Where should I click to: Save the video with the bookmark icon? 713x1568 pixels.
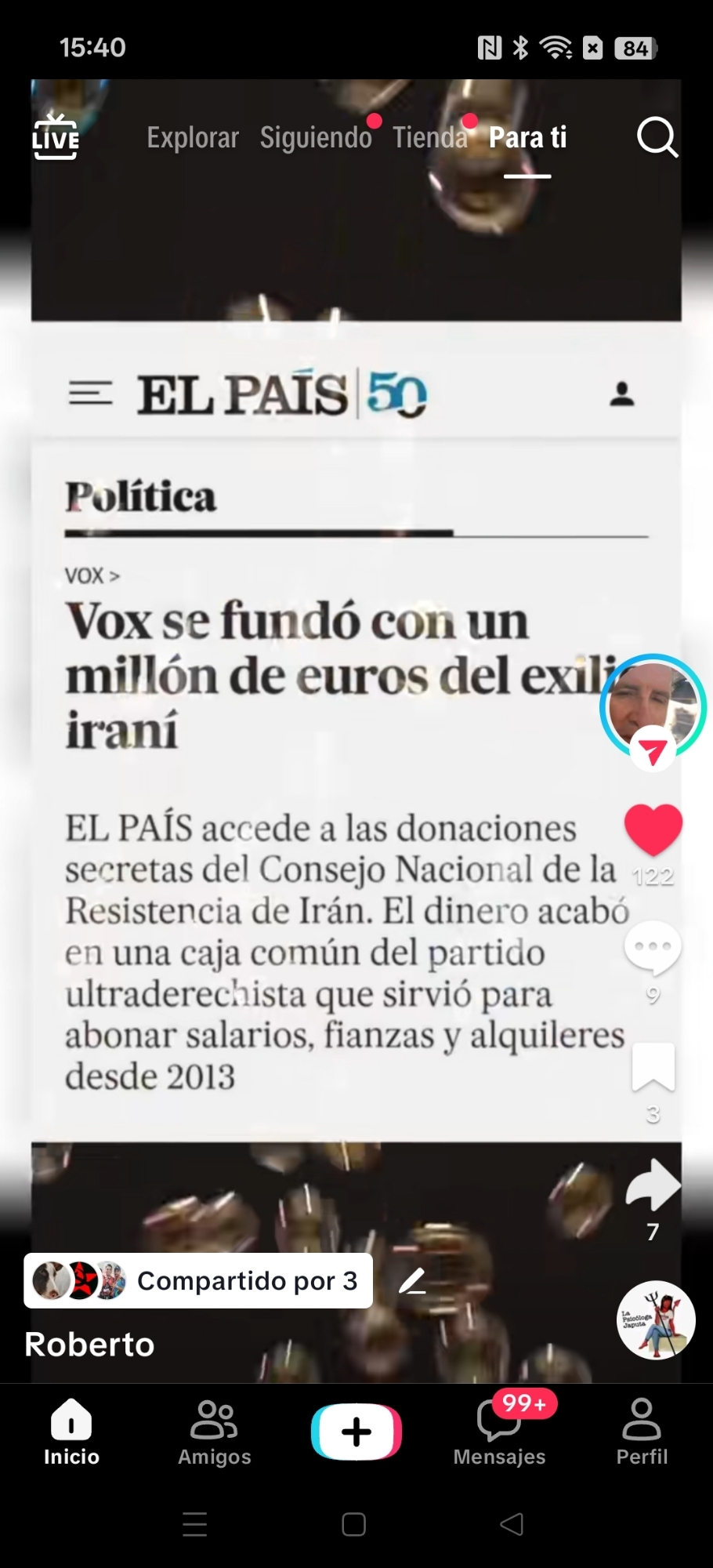(653, 1067)
